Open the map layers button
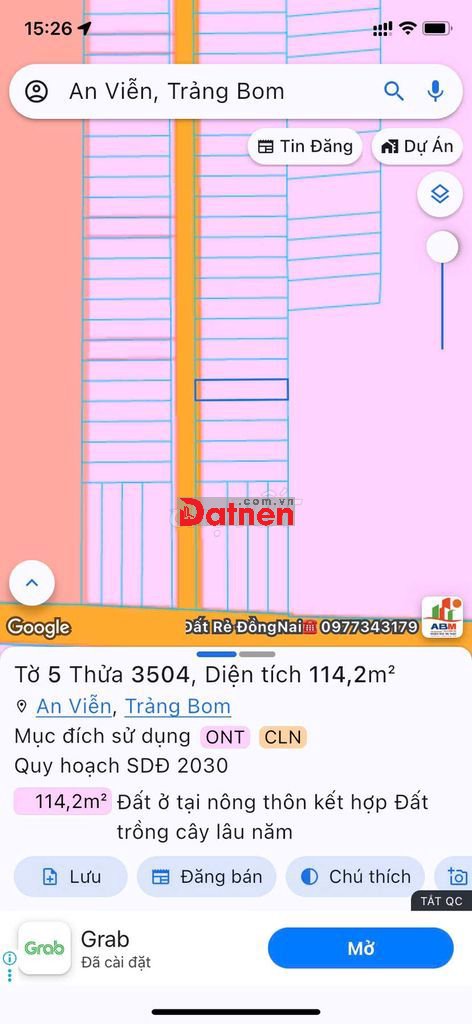 [x=440, y=194]
